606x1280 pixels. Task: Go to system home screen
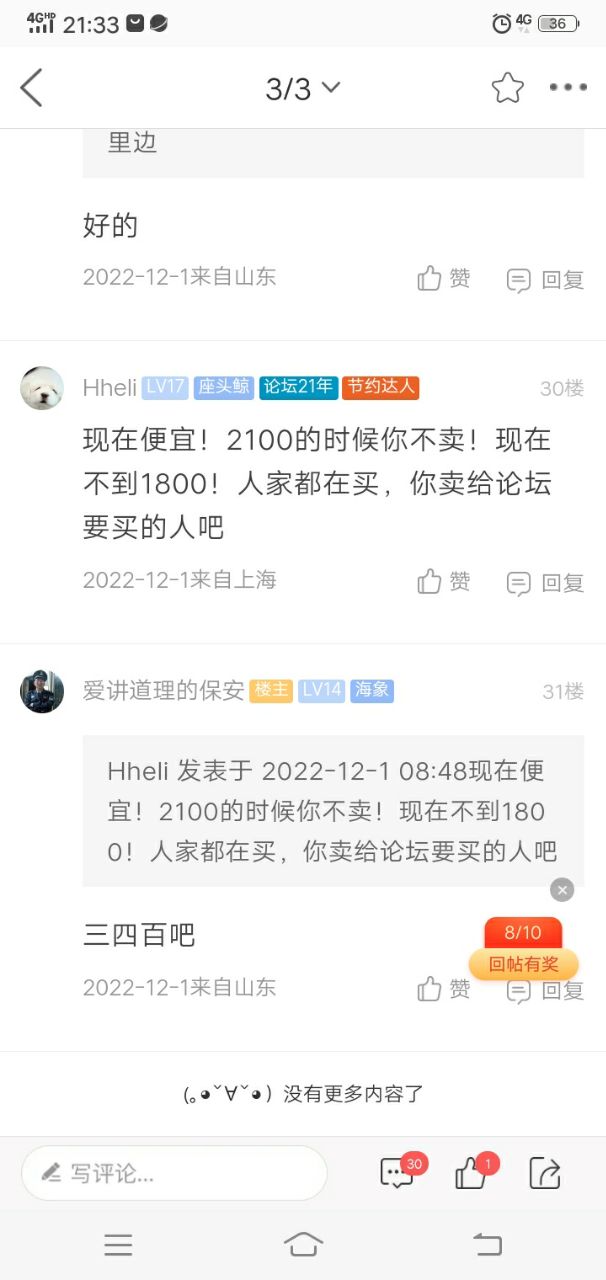[x=303, y=1244]
